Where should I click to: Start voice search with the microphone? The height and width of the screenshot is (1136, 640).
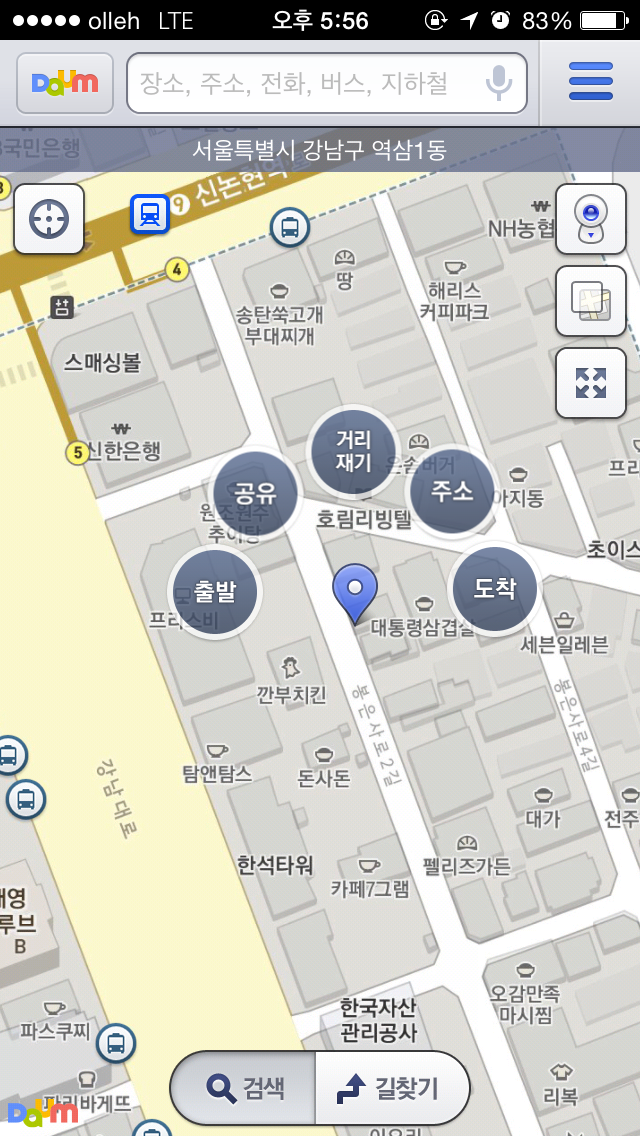pos(498,83)
